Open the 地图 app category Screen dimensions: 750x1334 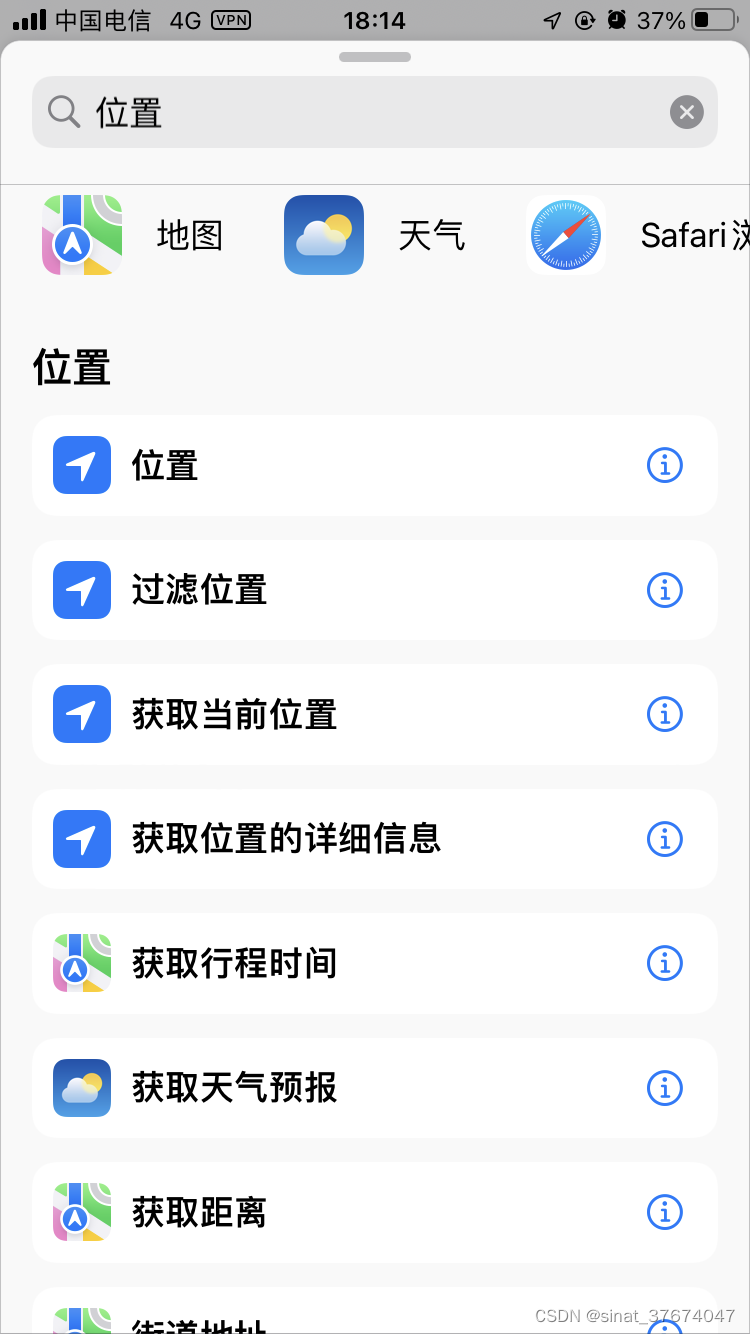132,235
